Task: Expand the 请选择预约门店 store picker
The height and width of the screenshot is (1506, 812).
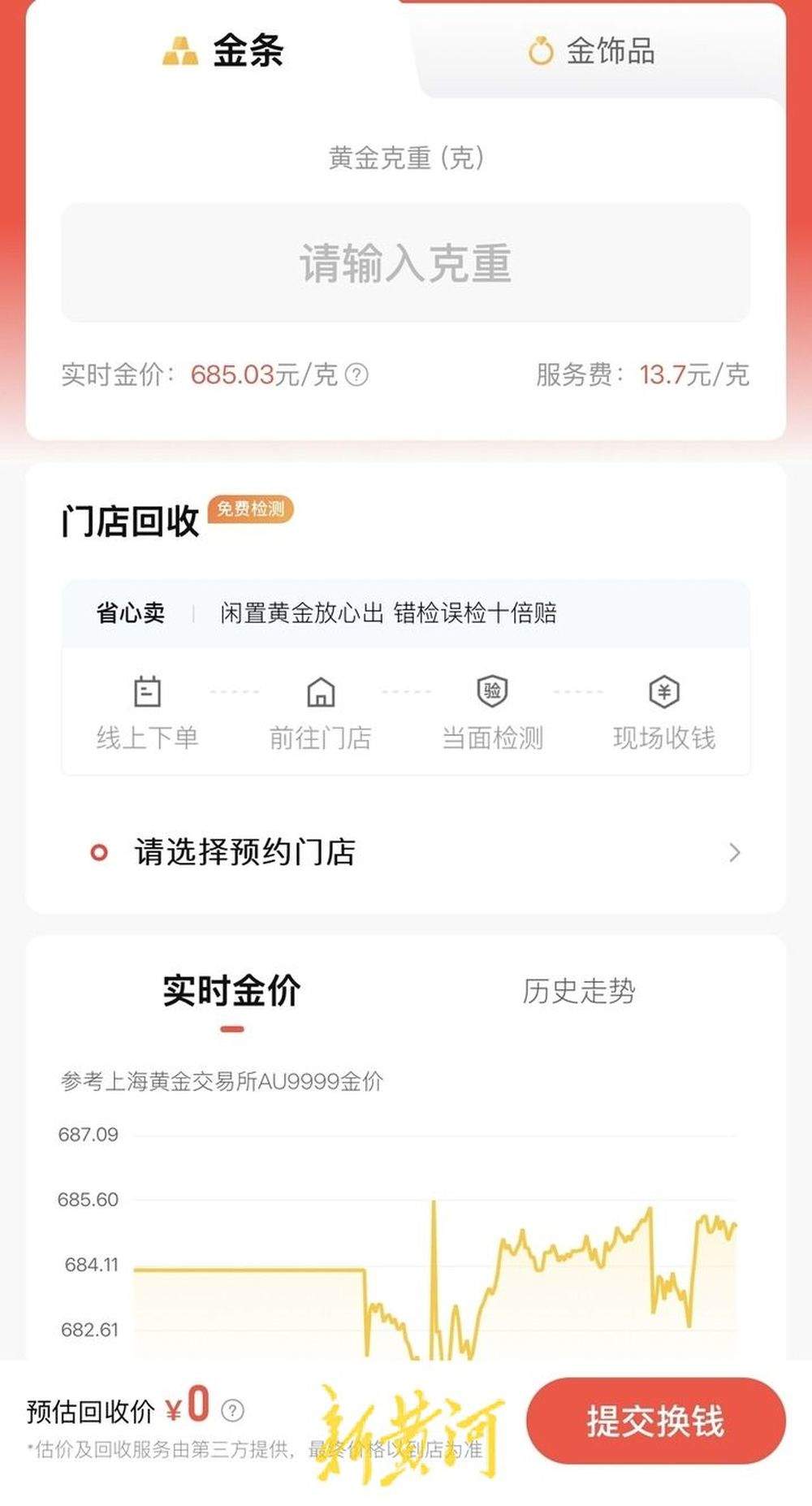Action: tap(406, 853)
